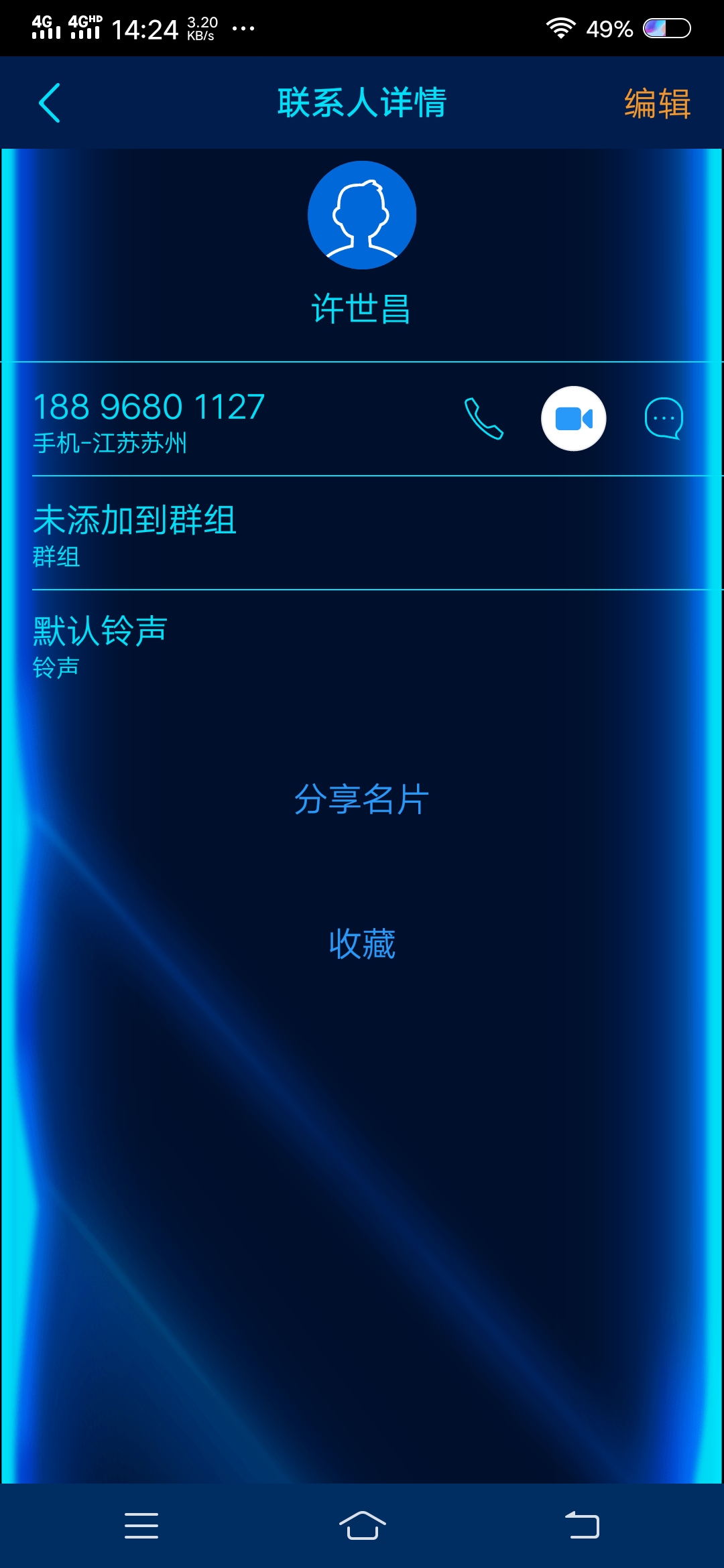This screenshot has width=724, height=1568.
Task: Go back from contact details
Action: pyautogui.click(x=50, y=103)
